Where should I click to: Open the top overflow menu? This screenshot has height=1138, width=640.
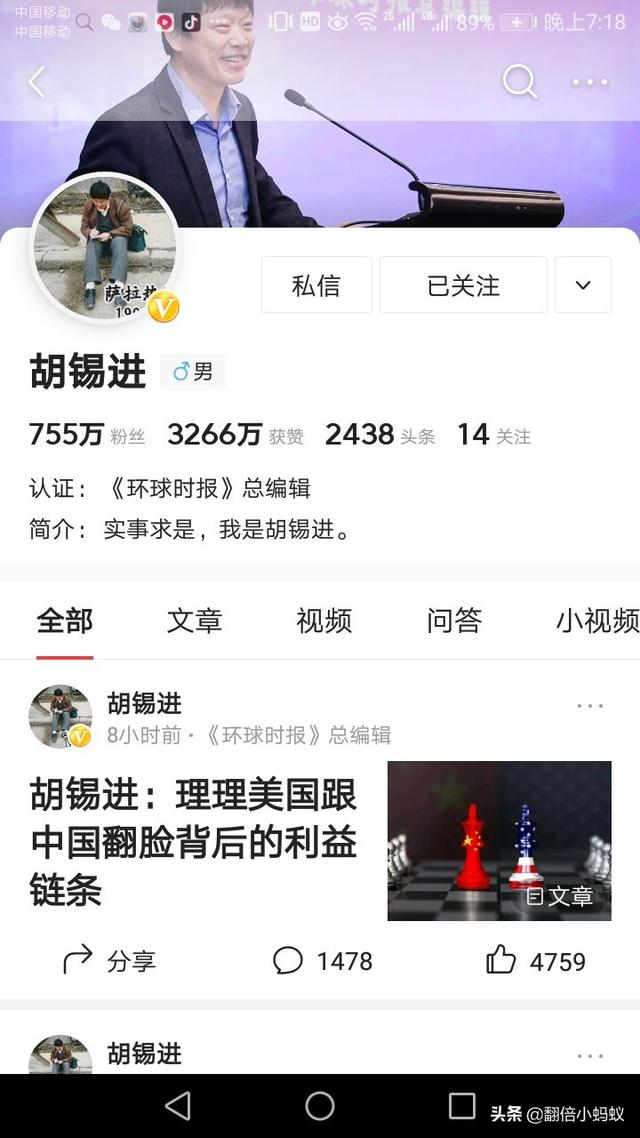point(590,82)
